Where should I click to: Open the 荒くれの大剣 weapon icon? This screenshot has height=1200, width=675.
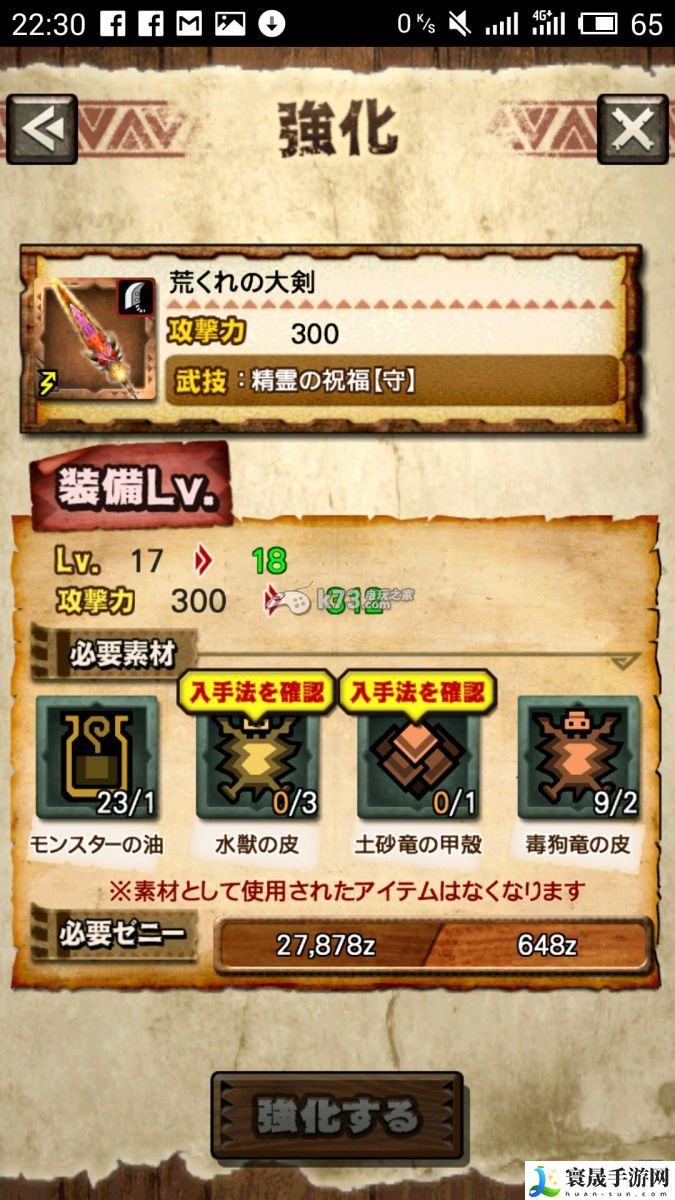[x=96, y=337]
